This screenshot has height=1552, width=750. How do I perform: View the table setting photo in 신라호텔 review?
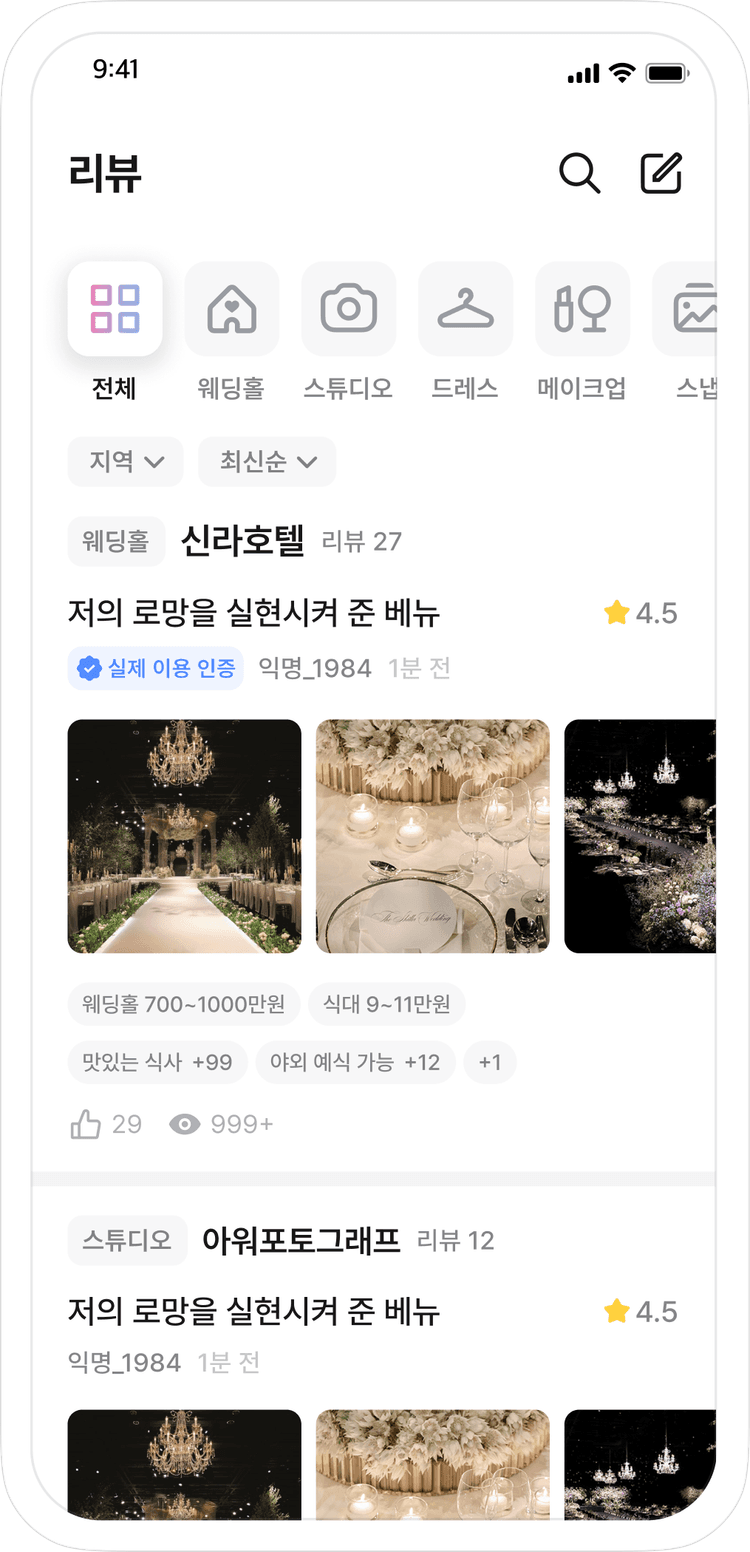coord(433,836)
